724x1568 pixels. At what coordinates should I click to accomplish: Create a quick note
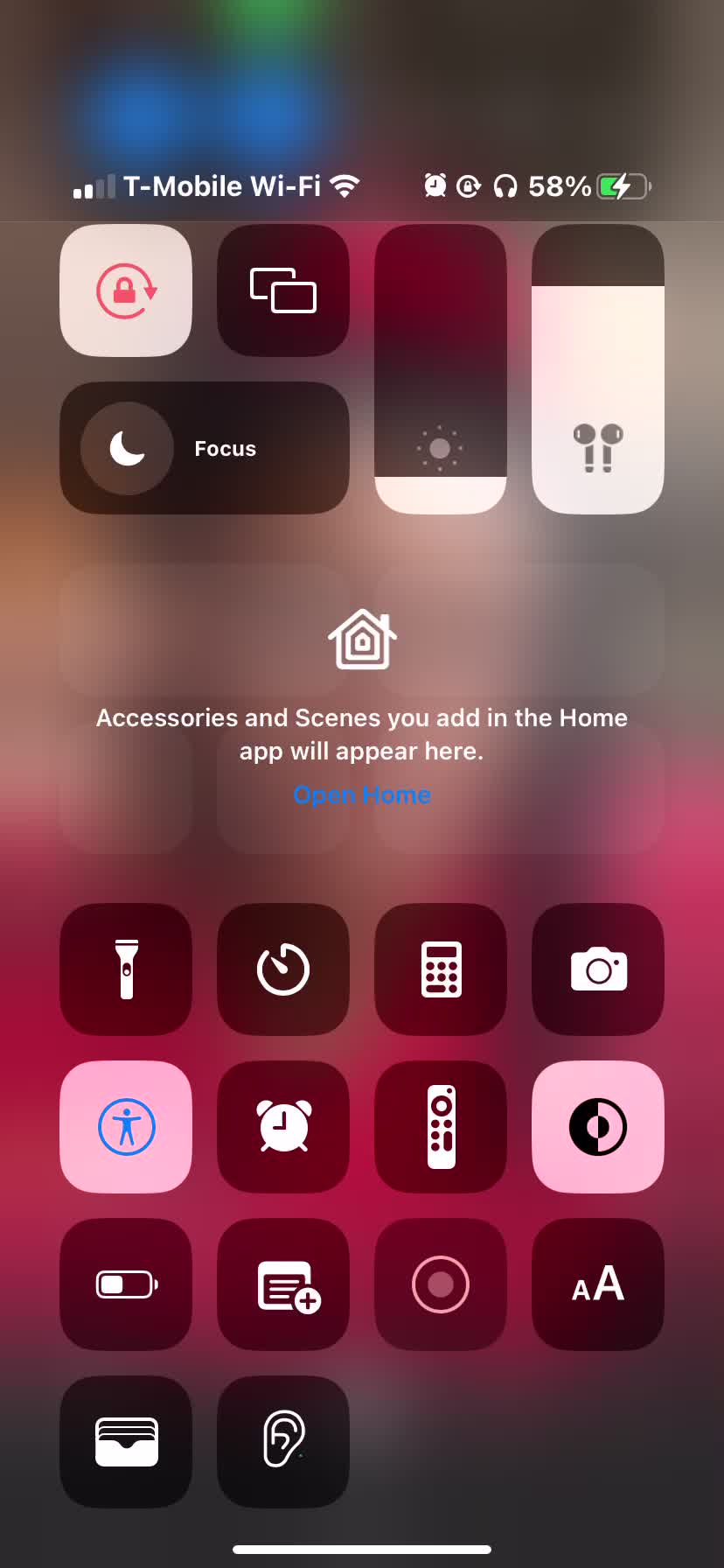click(x=283, y=1284)
